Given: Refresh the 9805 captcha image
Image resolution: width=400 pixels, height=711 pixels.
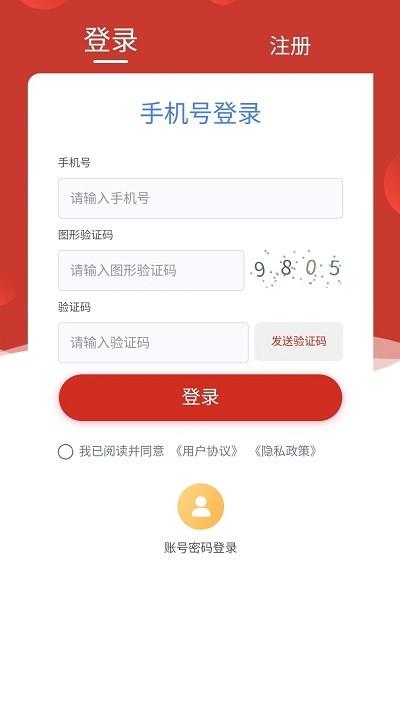Looking at the screenshot, I should click(x=296, y=269).
